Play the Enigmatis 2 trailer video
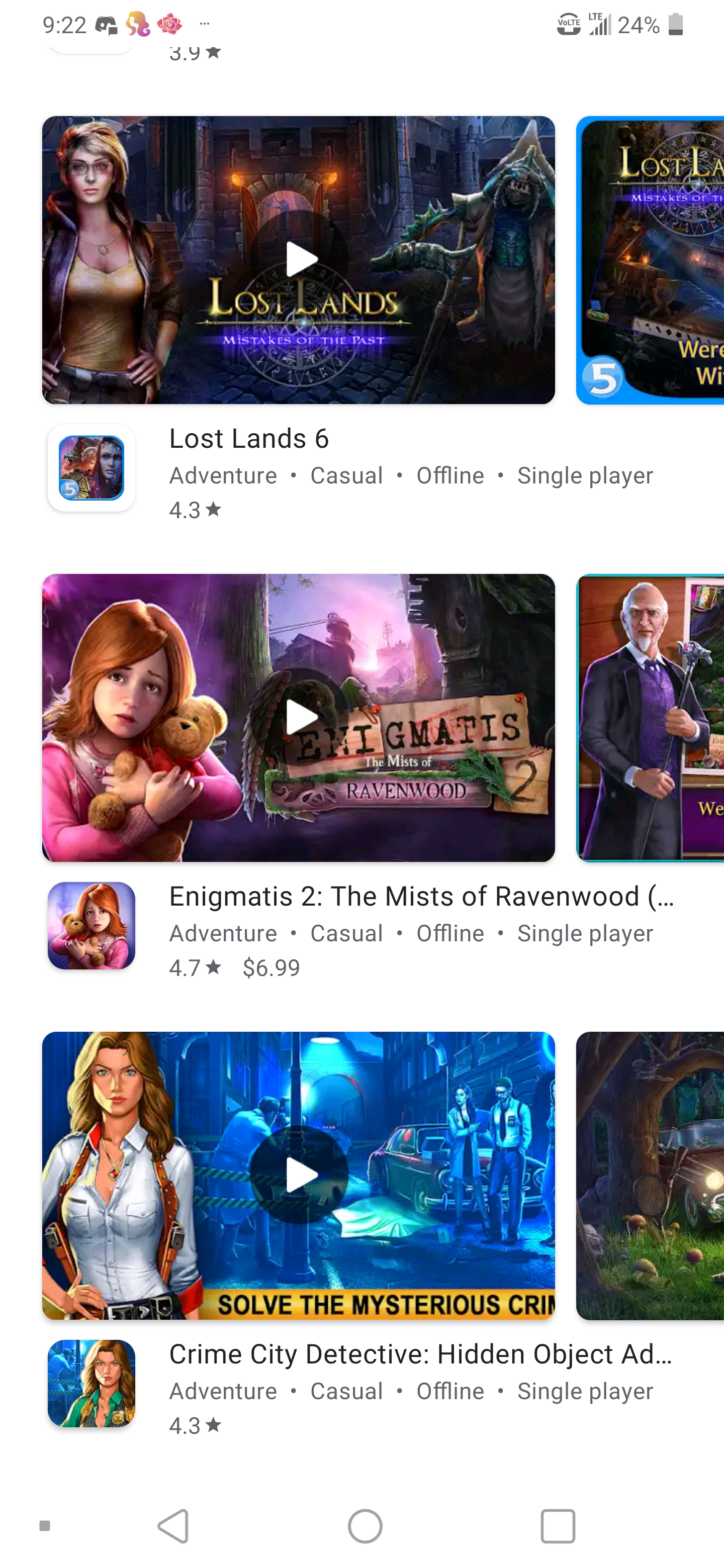This screenshot has height=1568, width=724. (x=298, y=718)
